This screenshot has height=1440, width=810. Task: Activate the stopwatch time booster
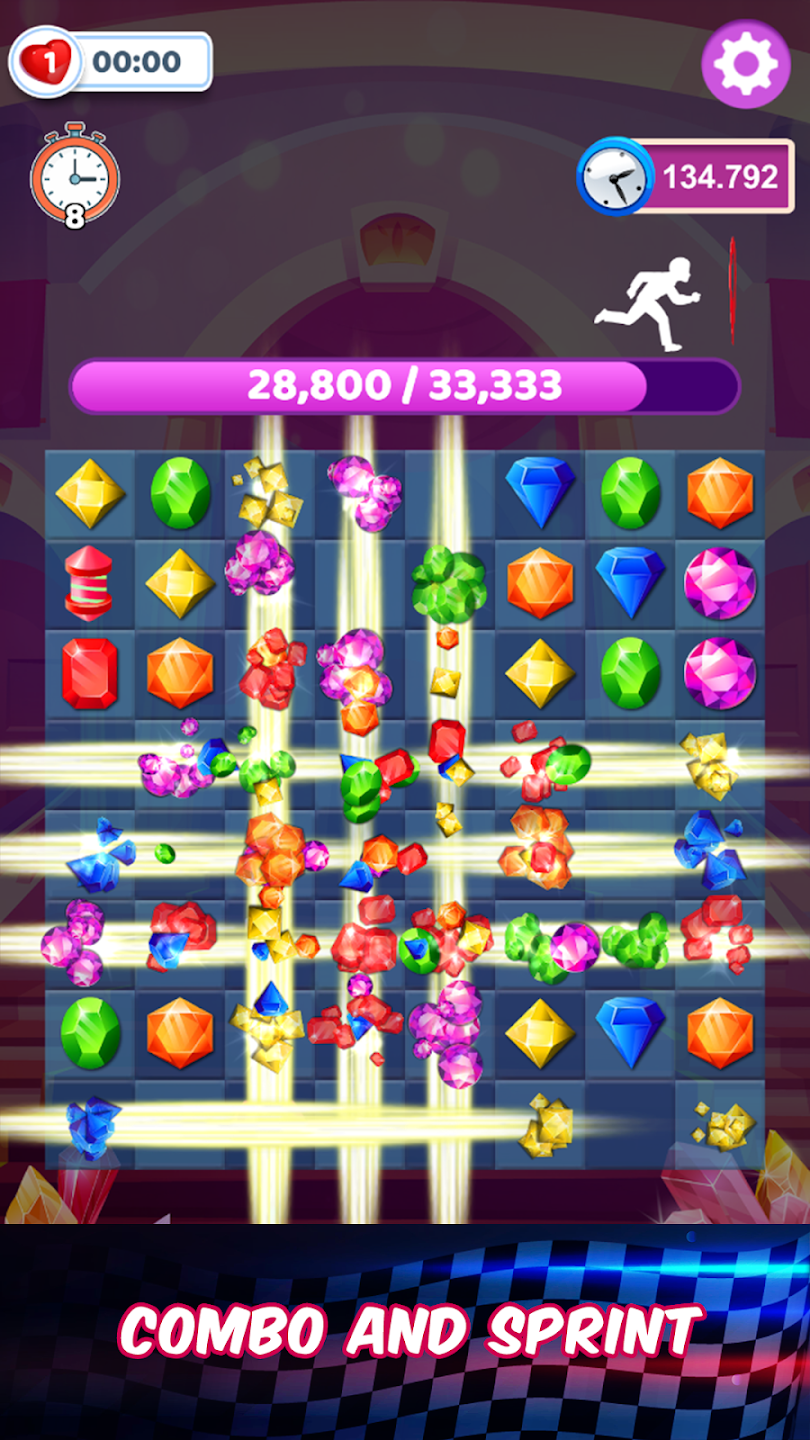tap(75, 177)
